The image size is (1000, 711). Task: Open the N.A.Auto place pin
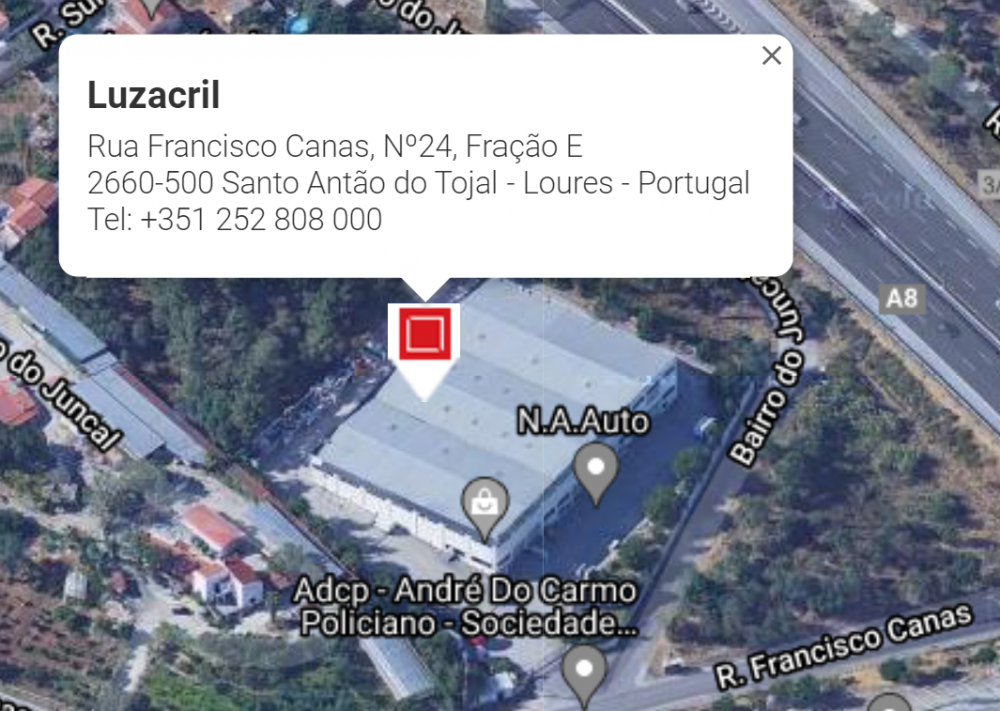597,469
